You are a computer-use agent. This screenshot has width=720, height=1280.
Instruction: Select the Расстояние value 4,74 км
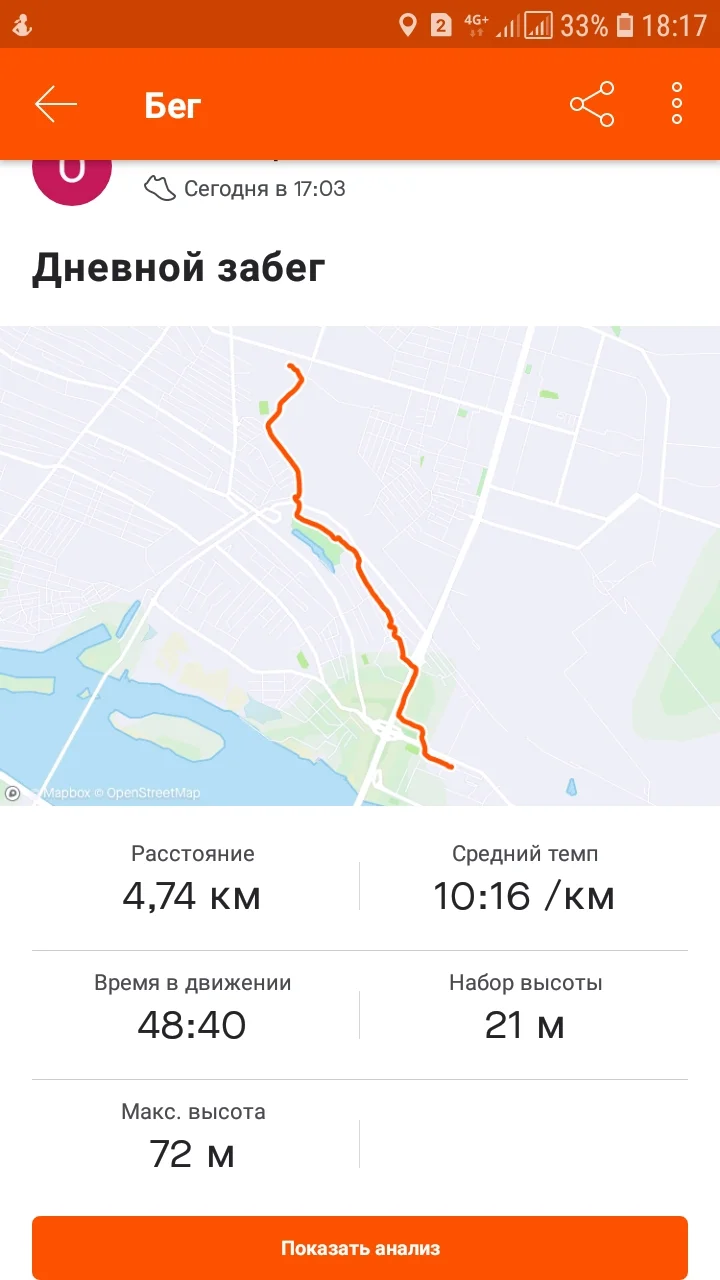(x=191, y=897)
